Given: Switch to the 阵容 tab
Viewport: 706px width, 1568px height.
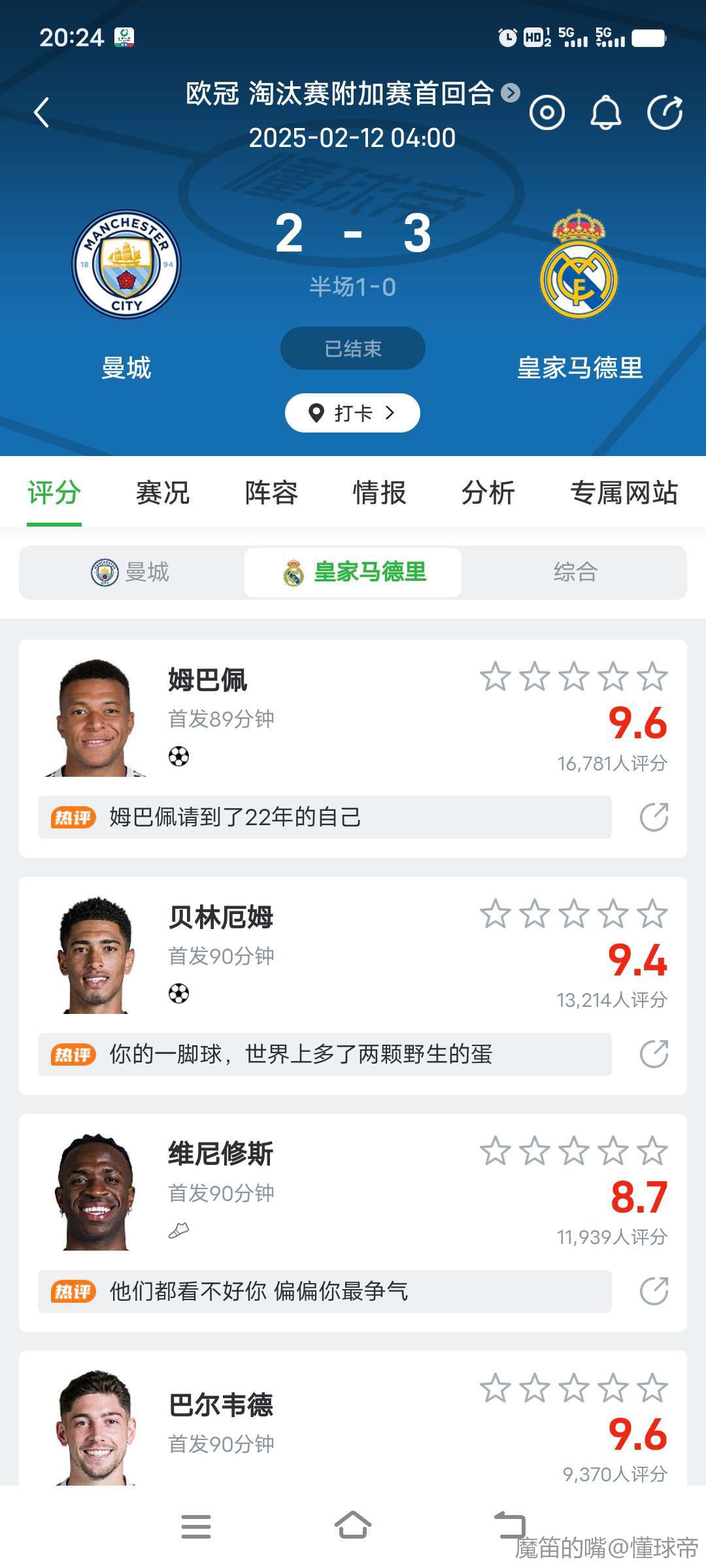Looking at the screenshot, I should (271, 493).
